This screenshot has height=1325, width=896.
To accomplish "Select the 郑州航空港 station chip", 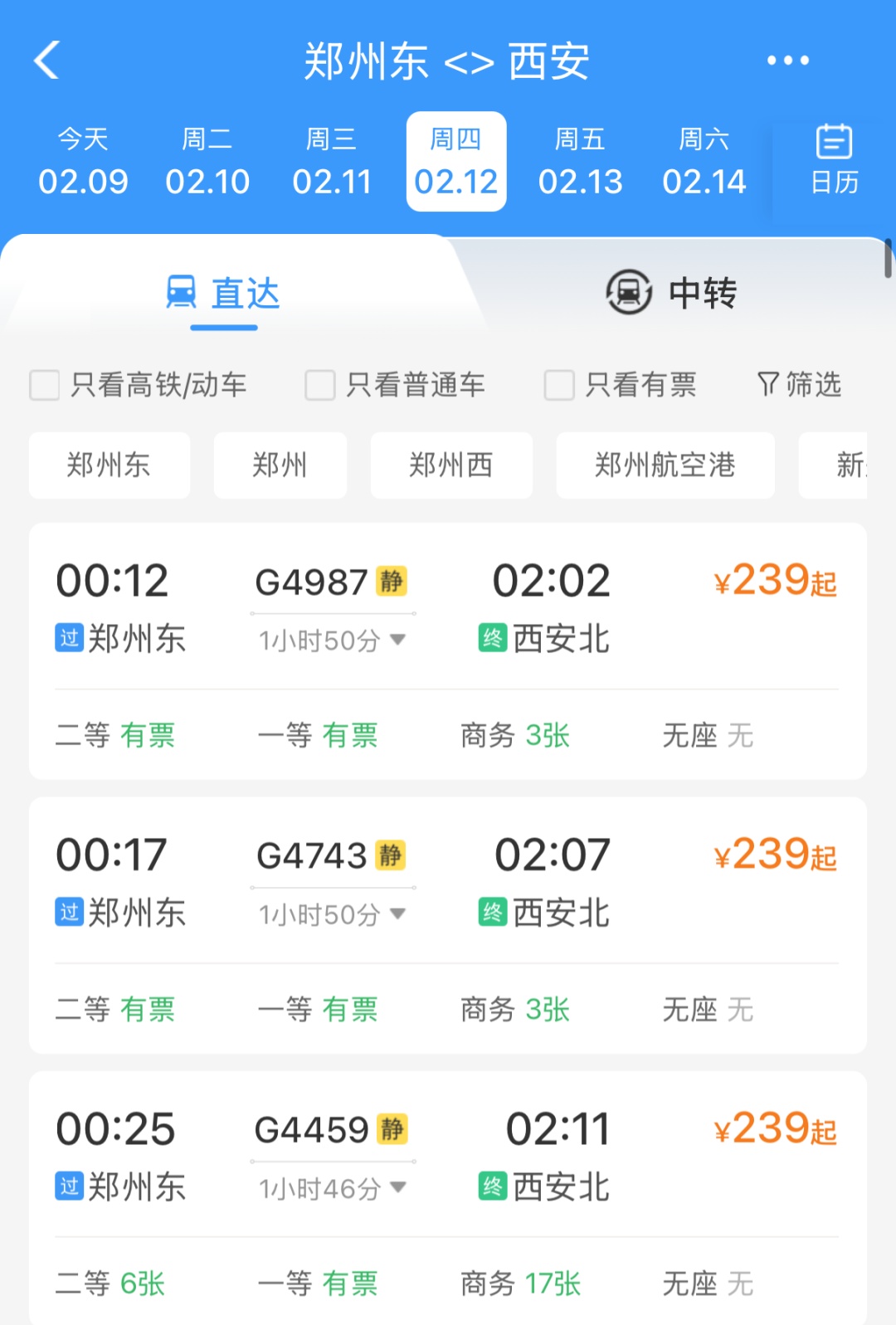I will click(665, 465).
